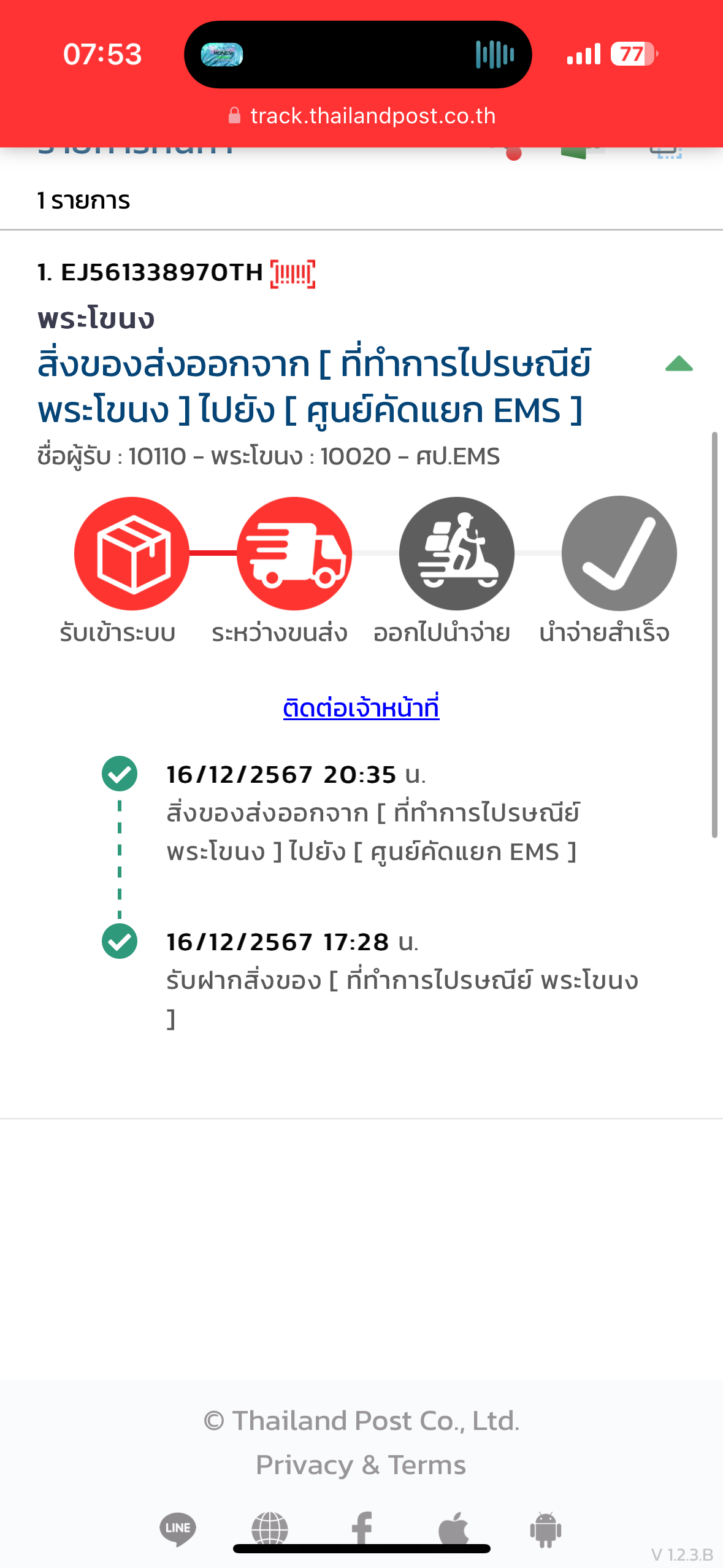Open the ติดต่อเจ้าหน้าที่ link
The height and width of the screenshot is (1568, 723).
click(361, 708)
